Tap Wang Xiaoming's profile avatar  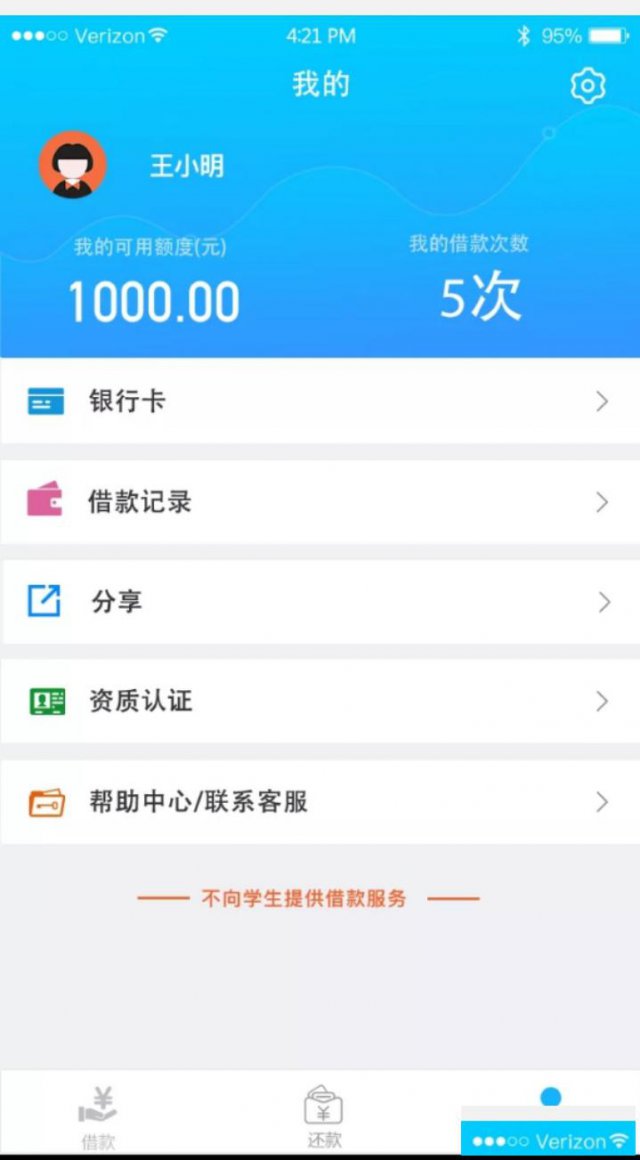[72, 165]
